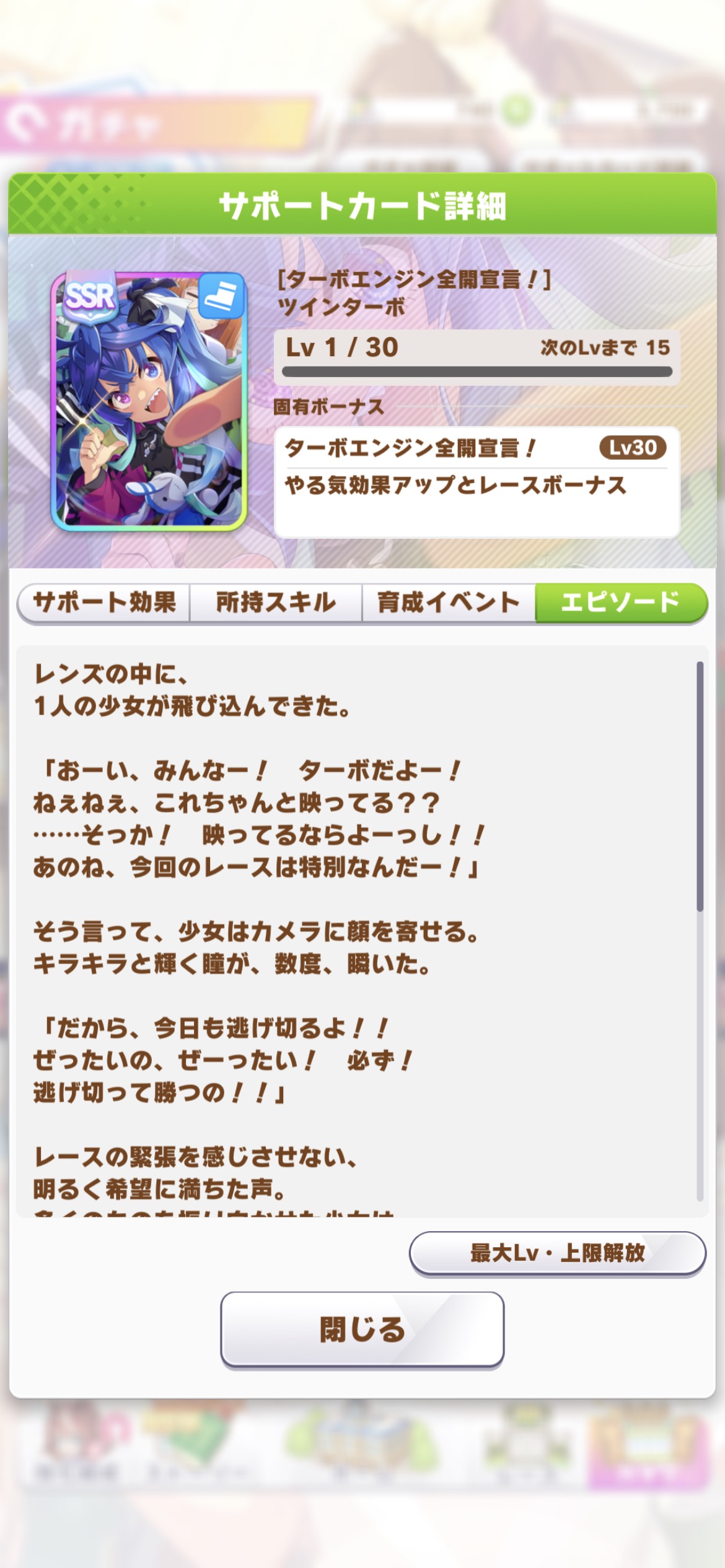The image size is (725, 1568).
Task: Tap the SSR Twin Turbo card image
Action: point(149,401)
